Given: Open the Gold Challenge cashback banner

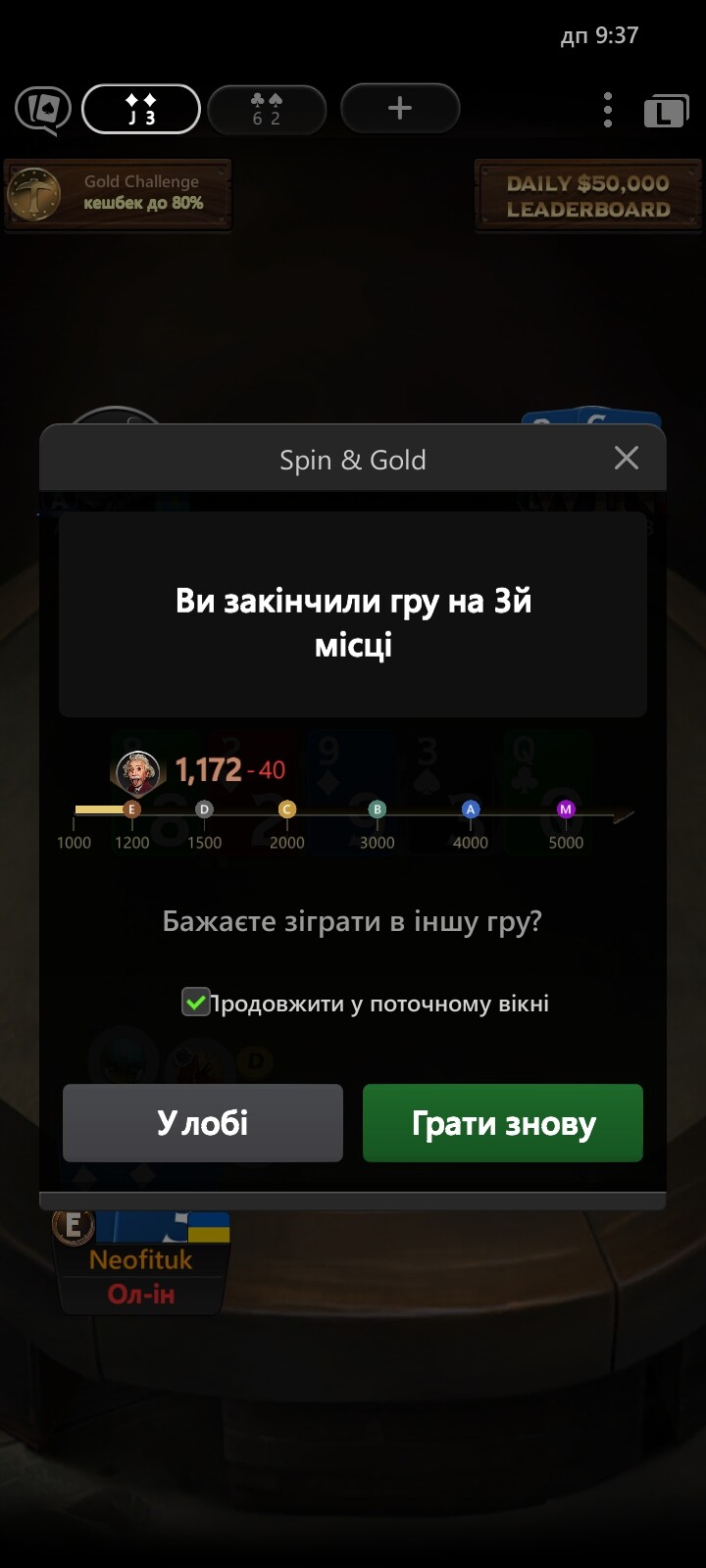Looking at the screenshot, I should [x=118, y=194].
